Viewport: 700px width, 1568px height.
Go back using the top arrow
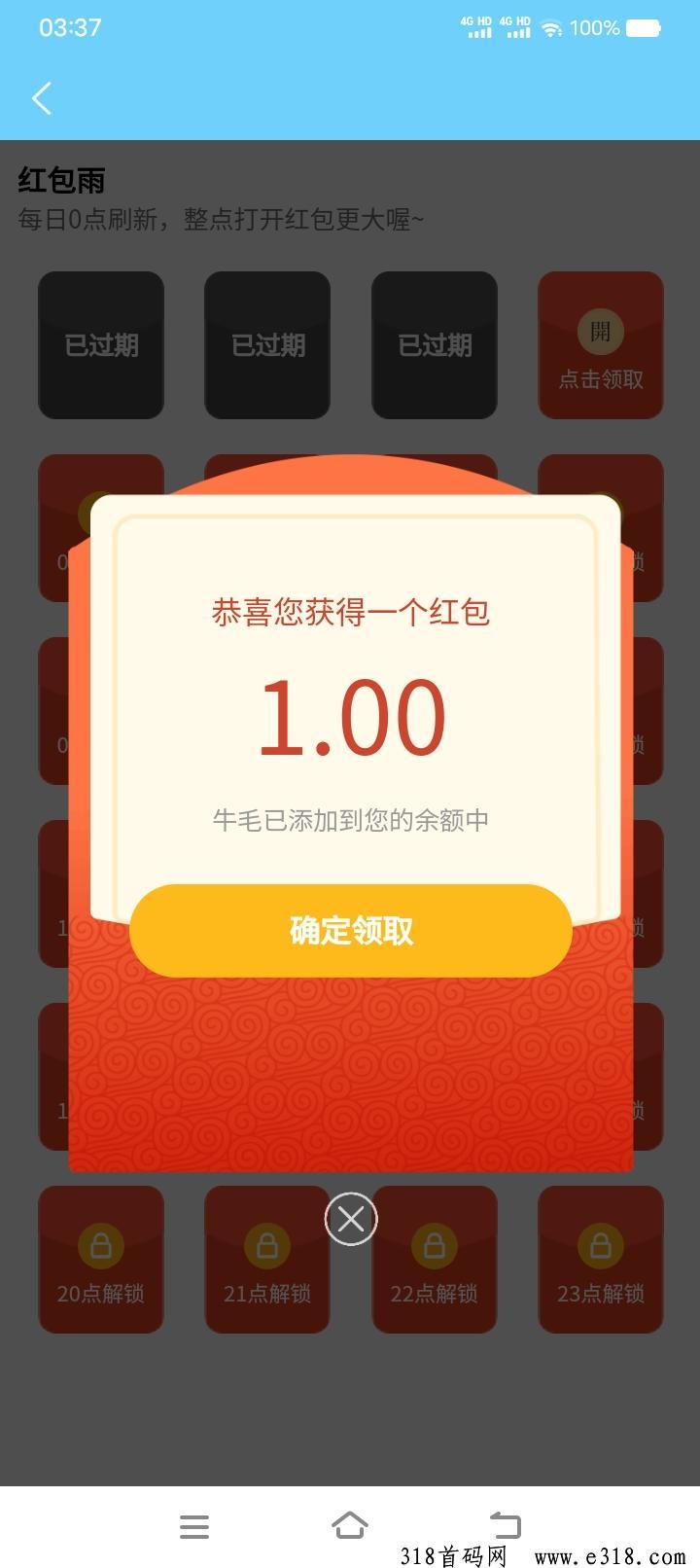(x=42, y=98)
